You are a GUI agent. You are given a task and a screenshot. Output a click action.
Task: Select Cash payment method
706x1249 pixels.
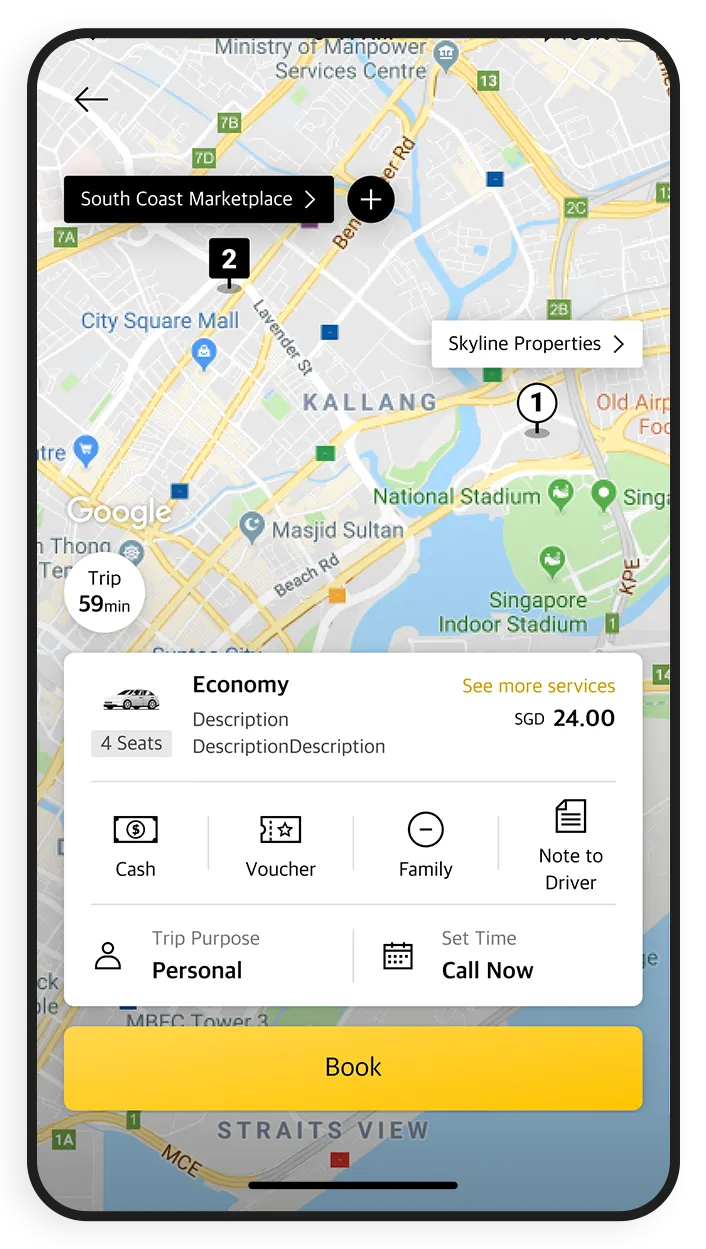point(136,845)
